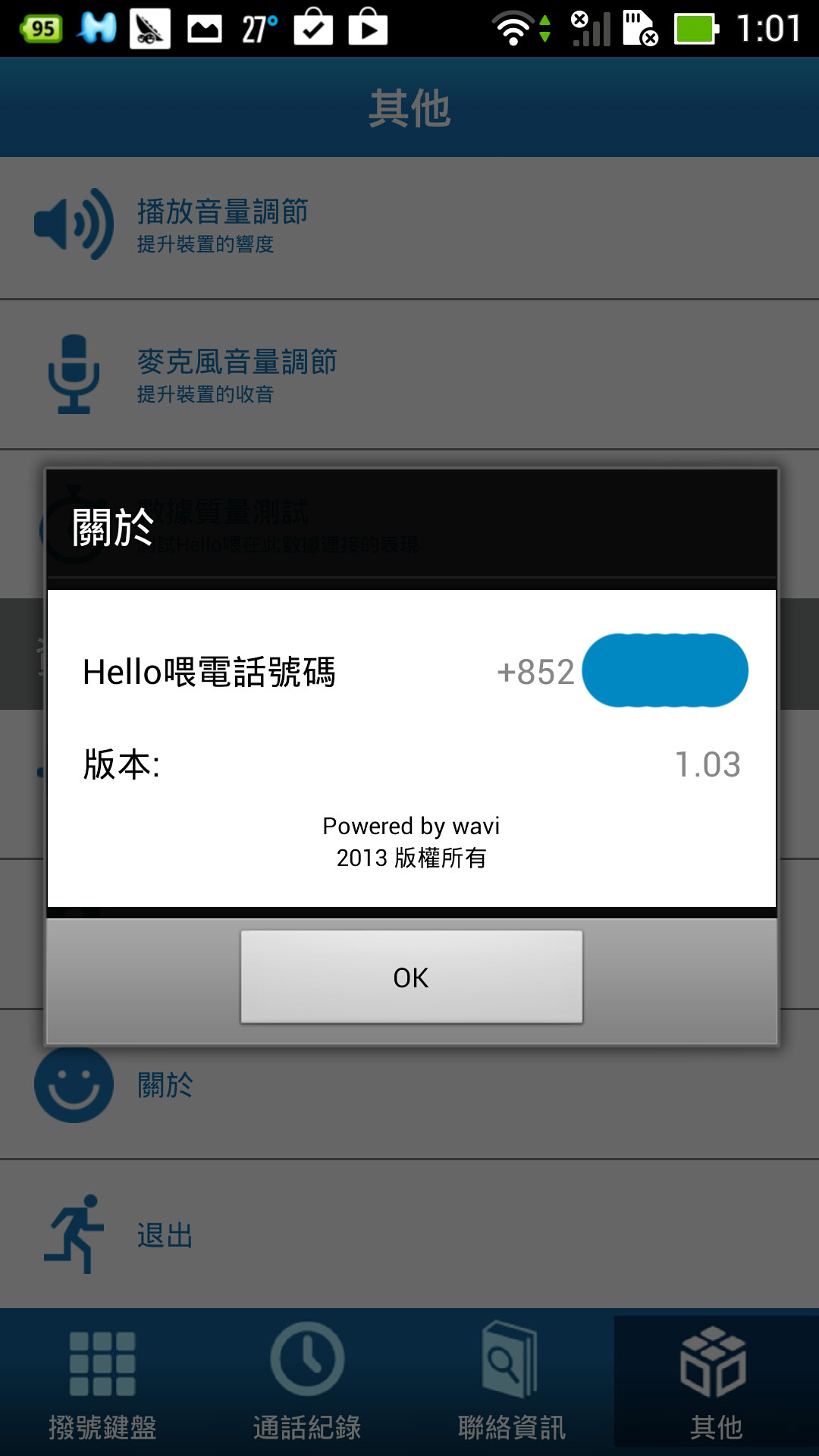Open the 關於 about row

click(x=409, y=1086)
